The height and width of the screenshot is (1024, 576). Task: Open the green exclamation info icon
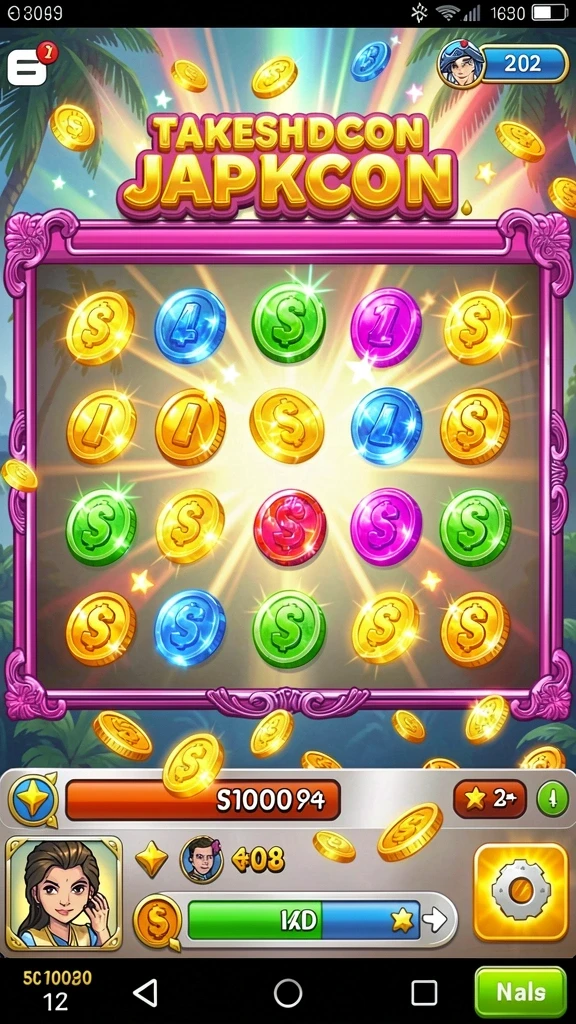552,799
